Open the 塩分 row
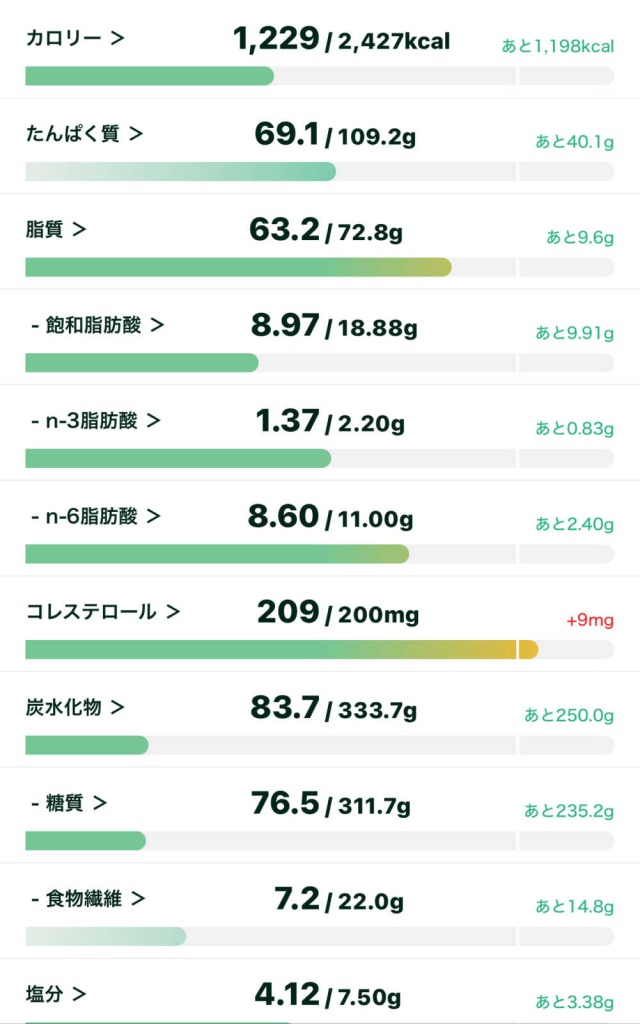Image resolution: width=640 pixels, height=1024 pixels. pyautogui.click(x=320, y=991)
